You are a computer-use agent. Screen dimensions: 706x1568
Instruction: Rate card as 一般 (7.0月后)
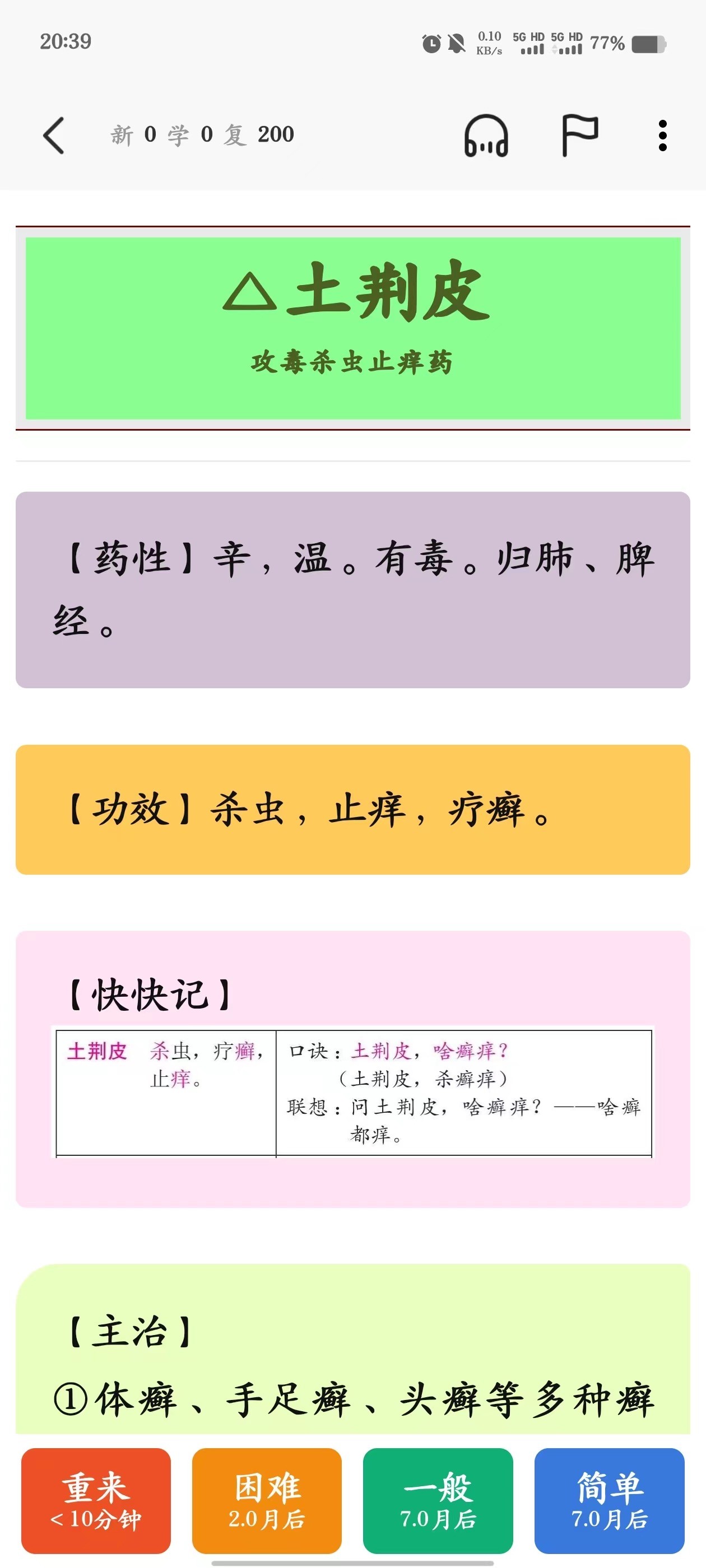[438, 1500]
